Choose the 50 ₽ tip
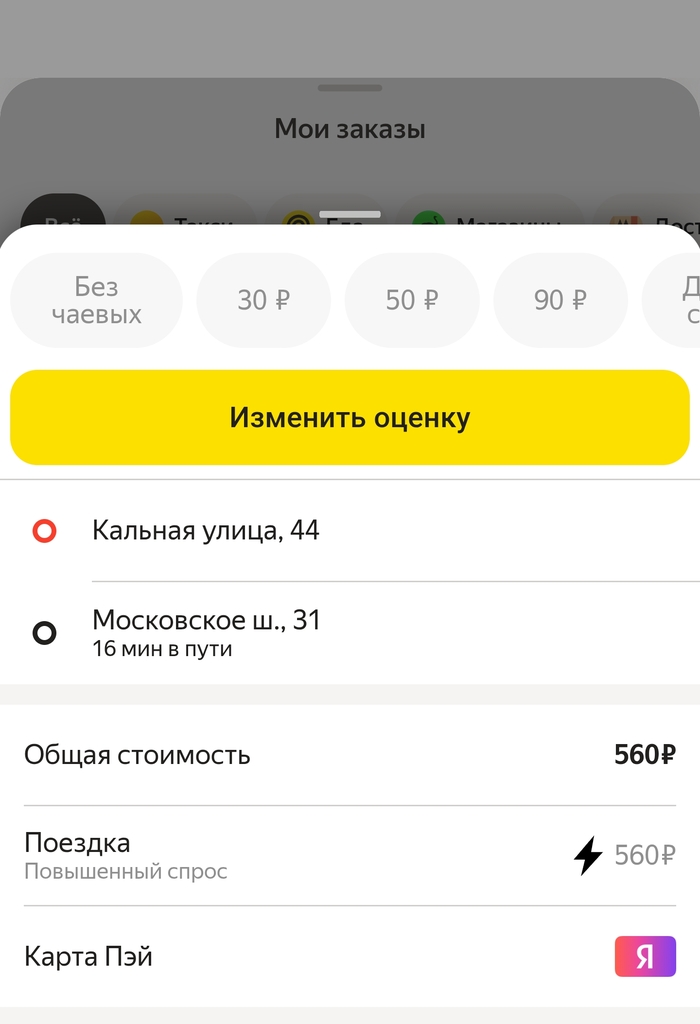 click(412, 300)
